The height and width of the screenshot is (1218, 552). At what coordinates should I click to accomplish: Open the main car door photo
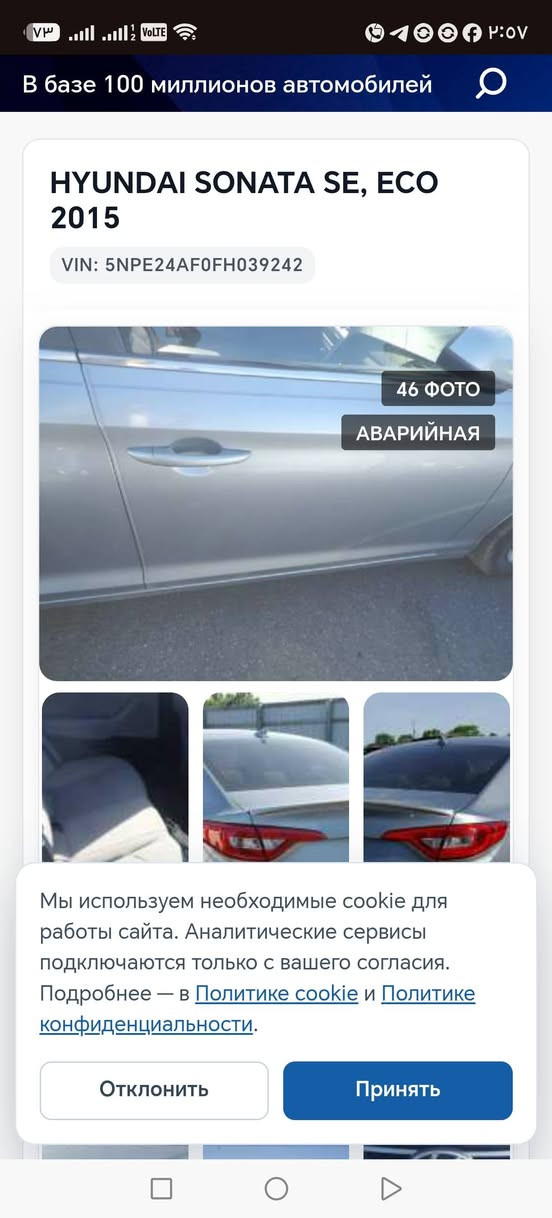[276, 503]
